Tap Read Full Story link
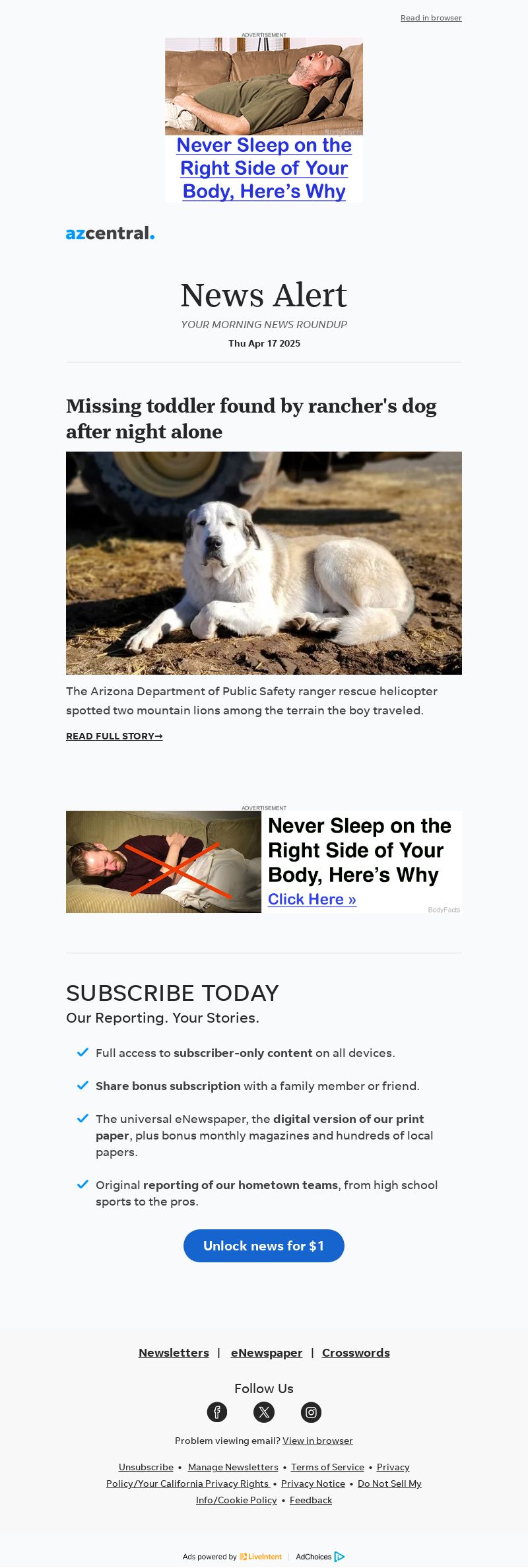Image resolution: width=528 pixels, height=1568 pixels. pos(114,736)
